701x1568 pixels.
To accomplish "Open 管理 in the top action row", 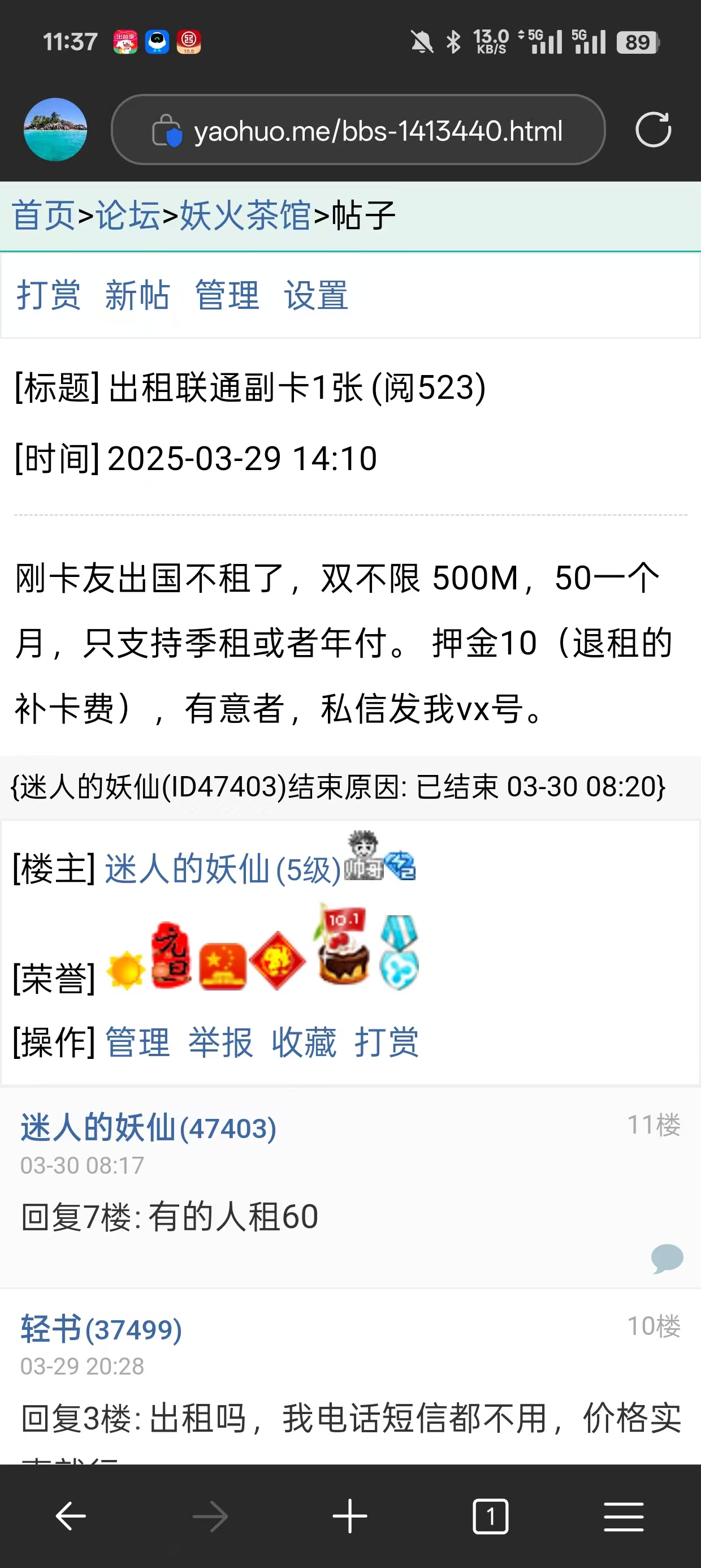I will 227,295.
